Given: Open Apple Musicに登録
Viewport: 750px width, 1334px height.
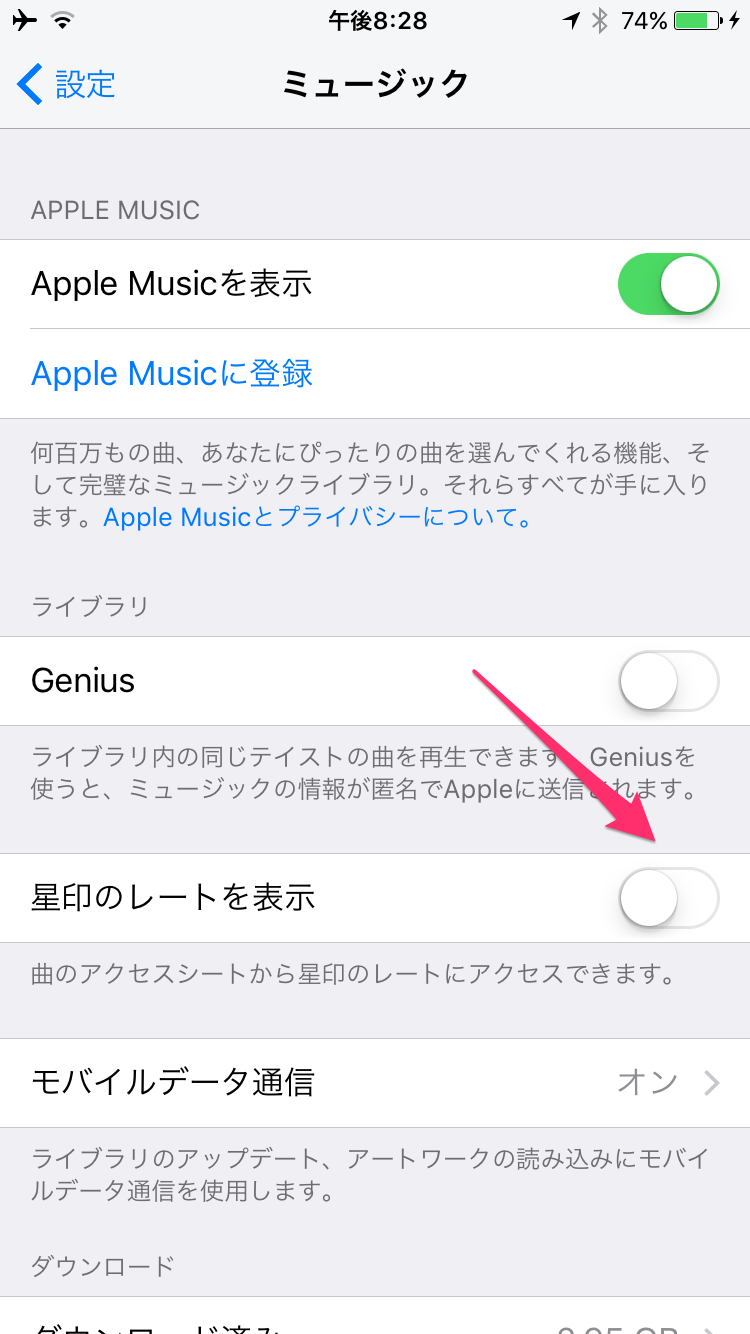Looking at the screenshot, I should pyautogui.click(x=172, y=374).
